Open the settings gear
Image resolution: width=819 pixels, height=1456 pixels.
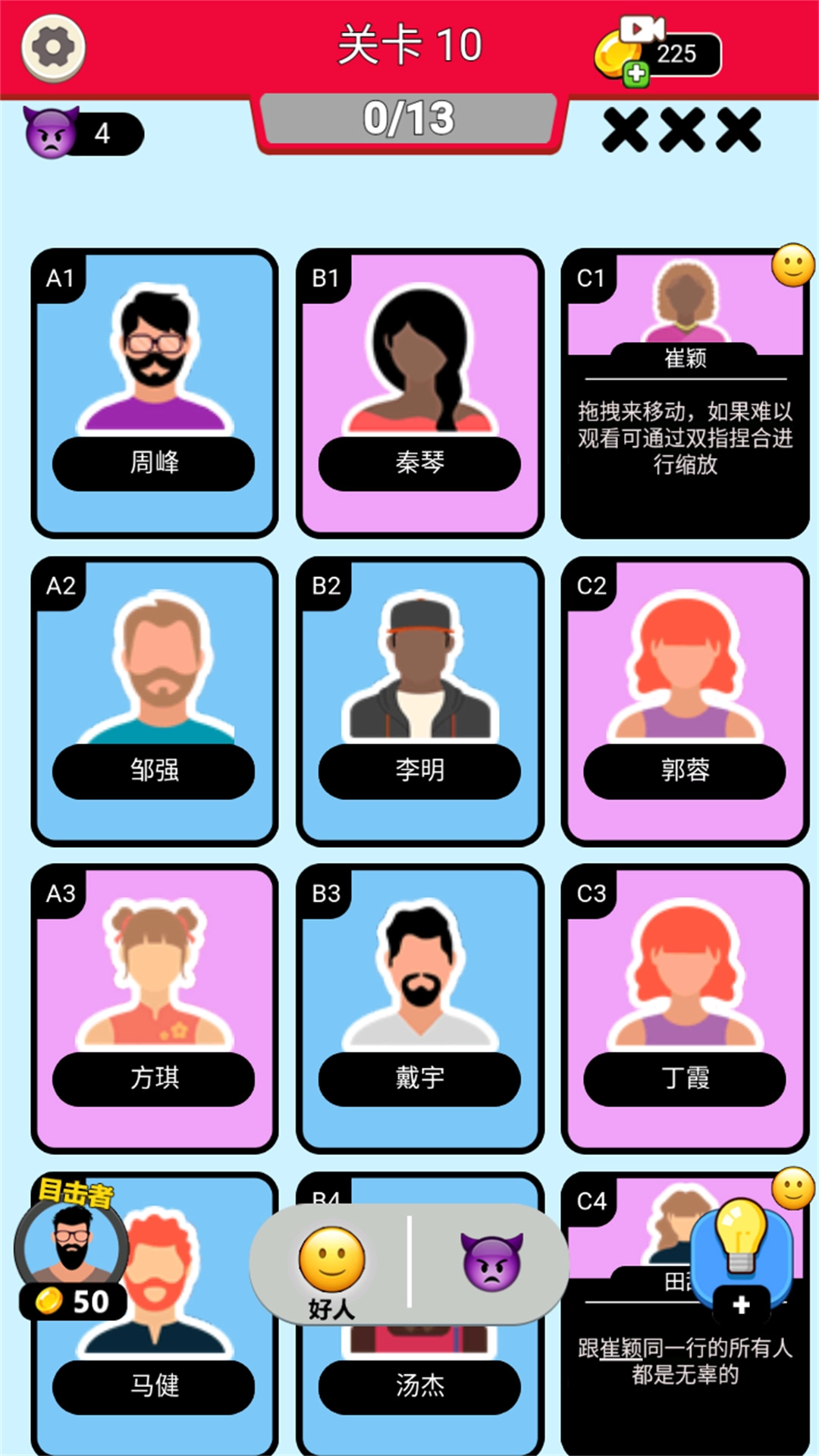53,48
